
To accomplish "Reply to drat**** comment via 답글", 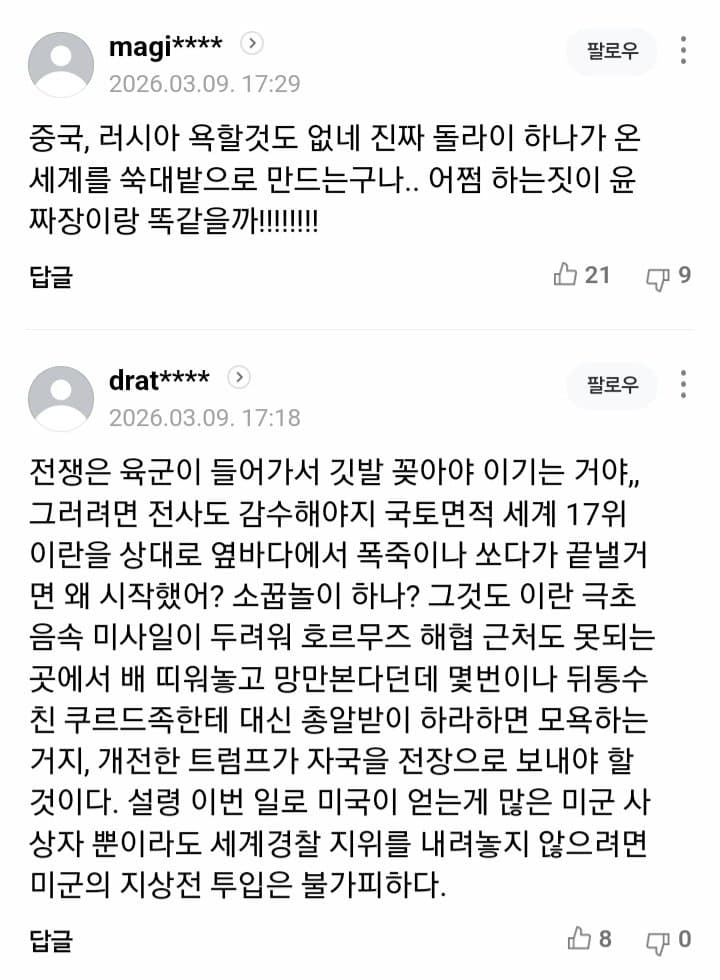I will coord(51,939).
